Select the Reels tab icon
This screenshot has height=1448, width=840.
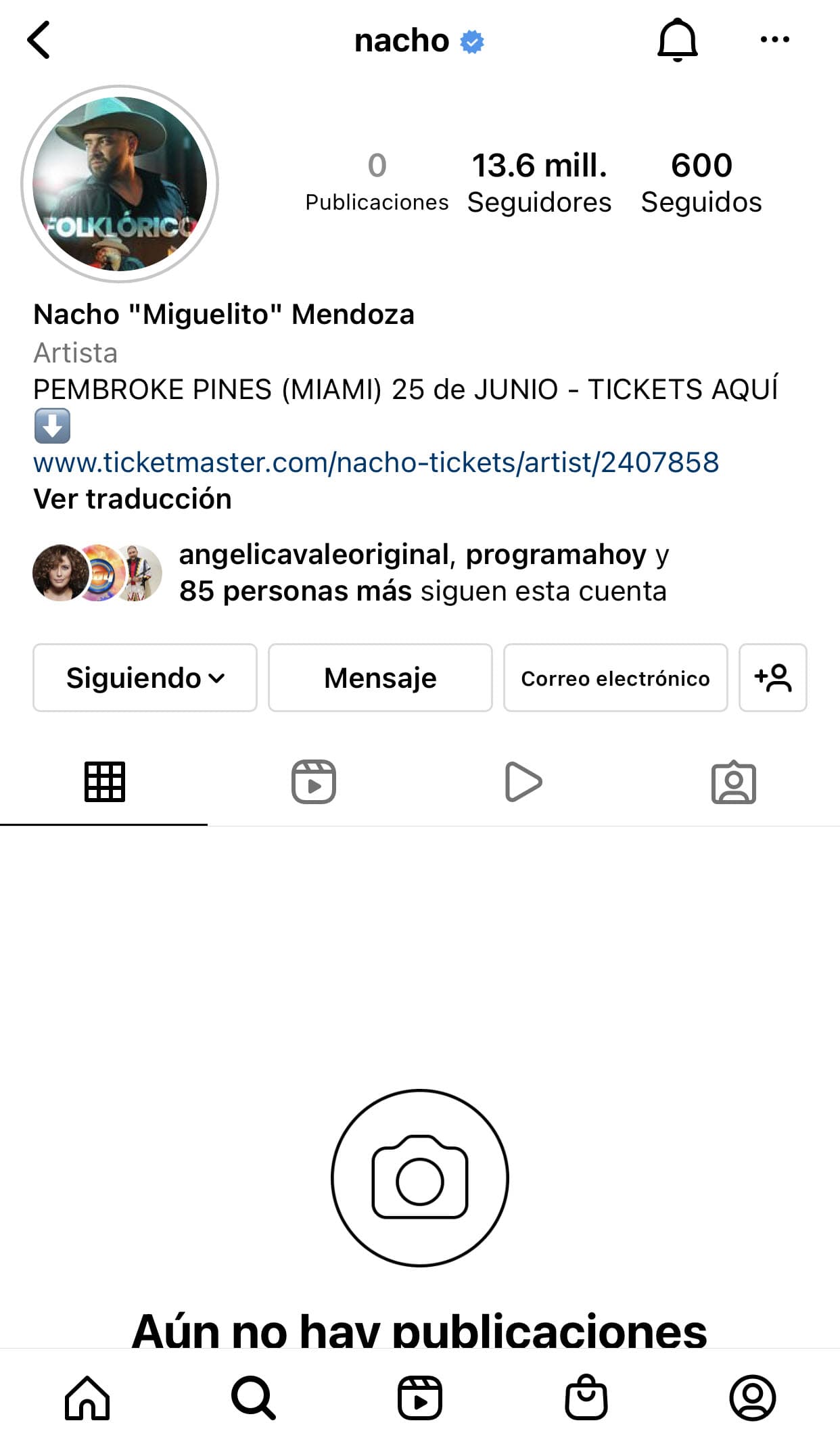313,782
